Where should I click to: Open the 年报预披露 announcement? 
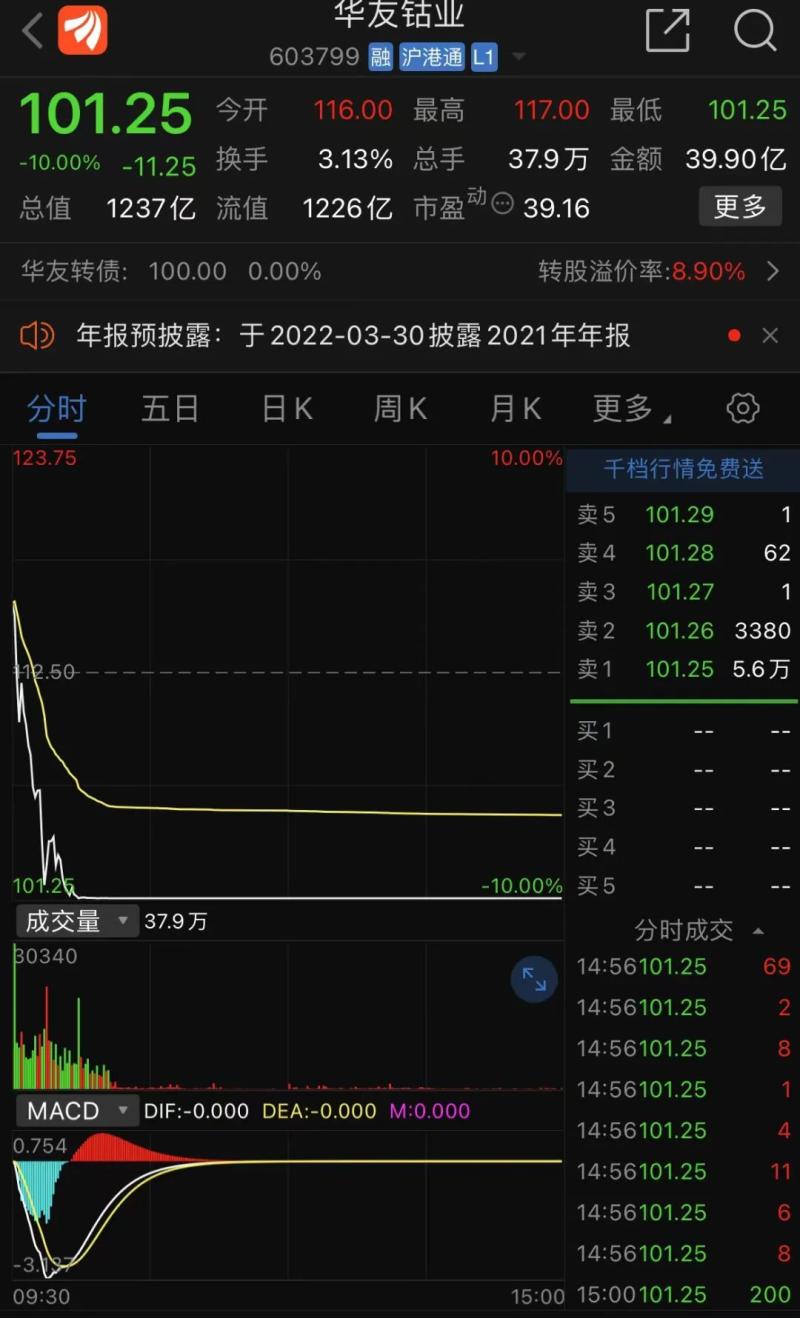pyautogui.click(x=353, y=336)
